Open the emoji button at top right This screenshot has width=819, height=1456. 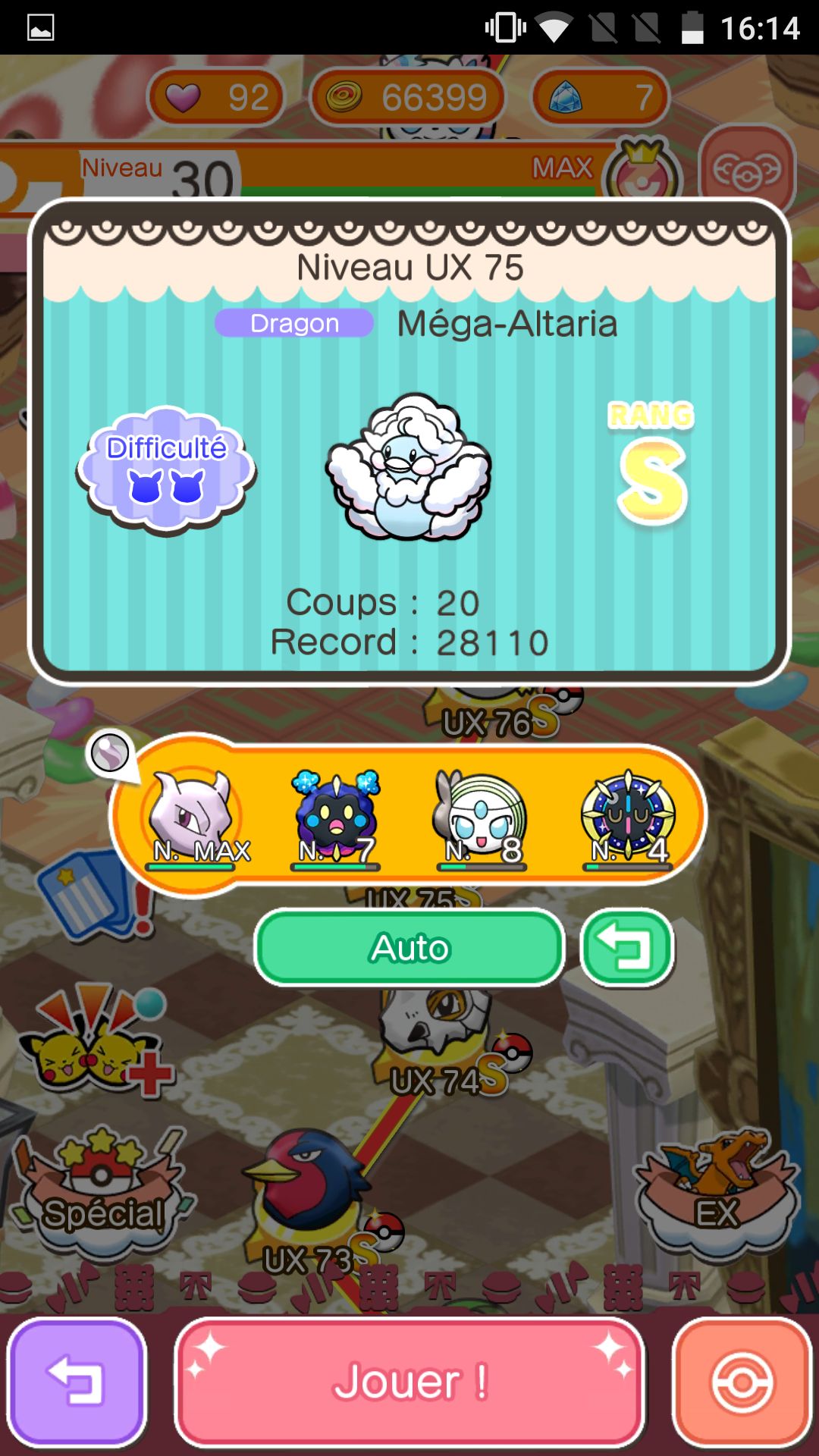[x=747, y=171]
